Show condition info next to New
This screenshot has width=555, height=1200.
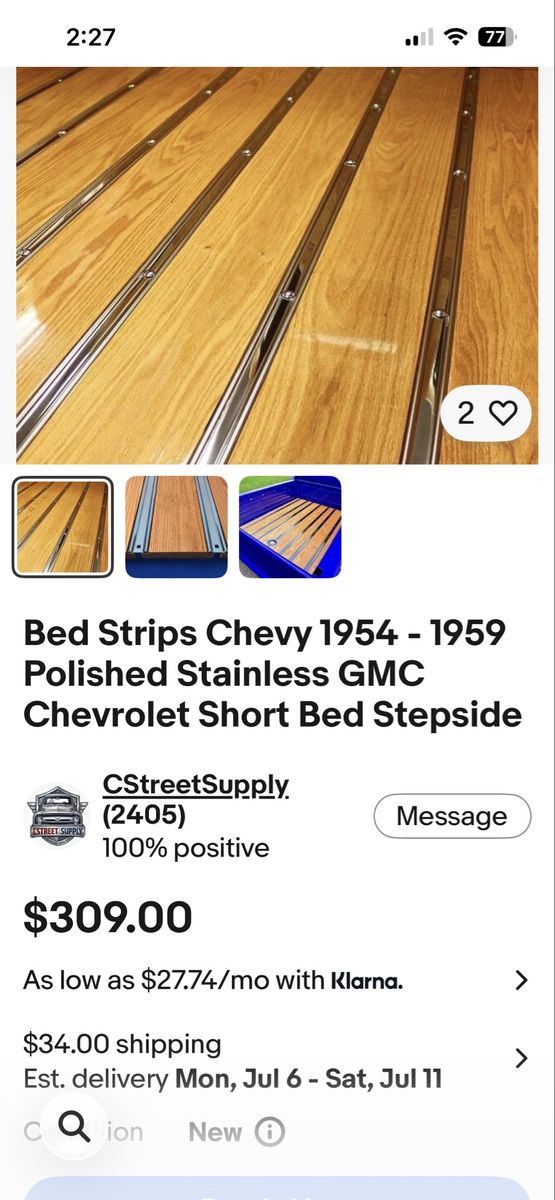pos(269,1132)
